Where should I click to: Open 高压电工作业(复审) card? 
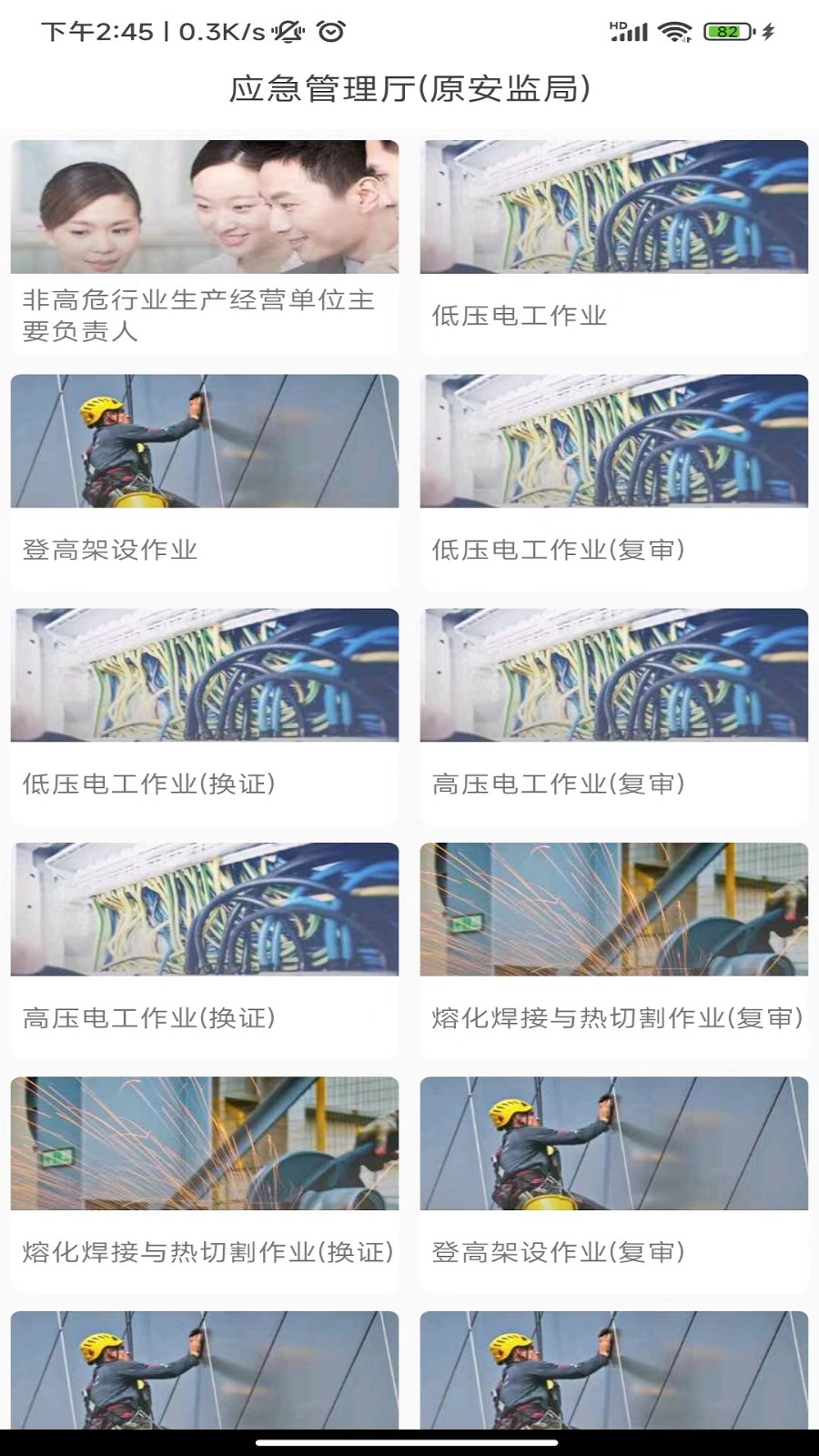pos(614,714)
